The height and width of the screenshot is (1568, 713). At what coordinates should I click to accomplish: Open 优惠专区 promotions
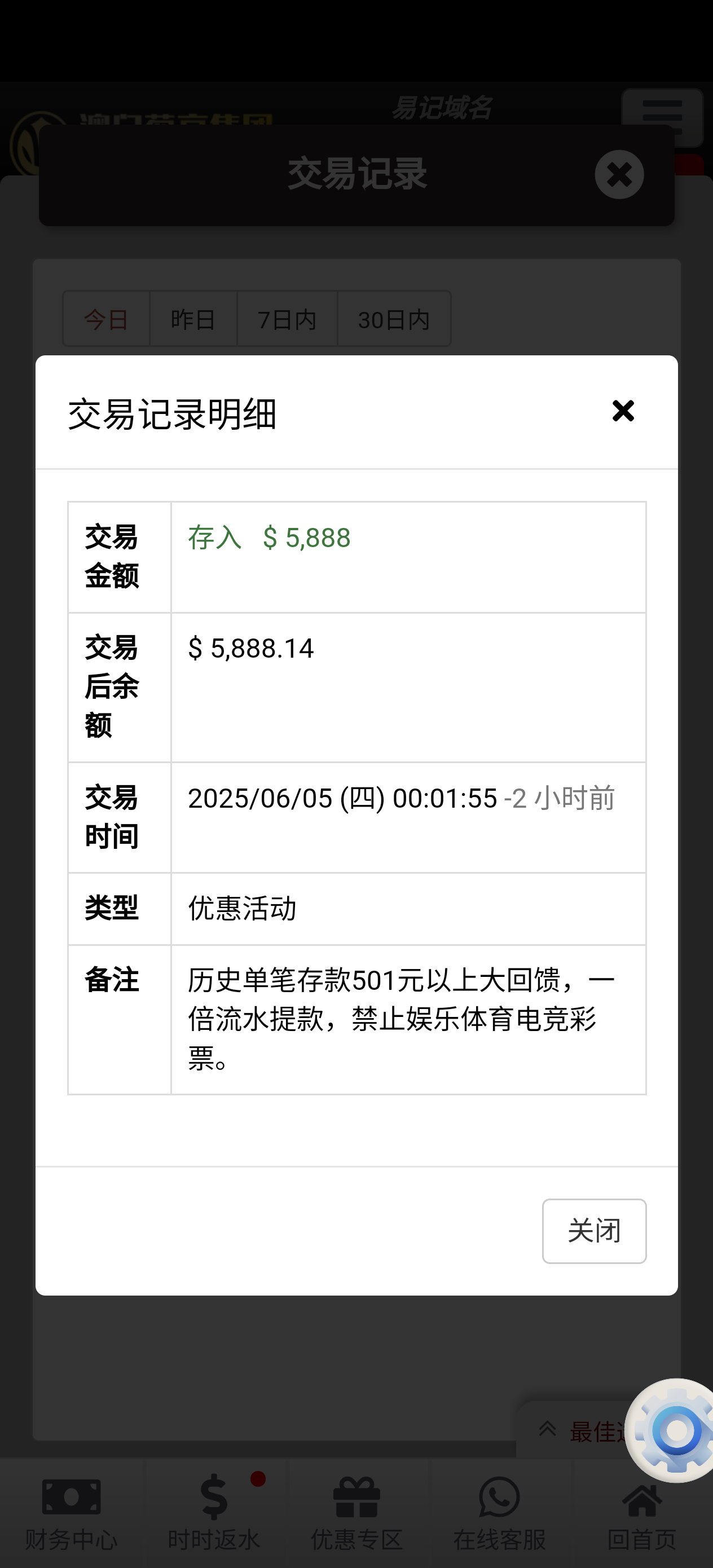point(357,1513)
